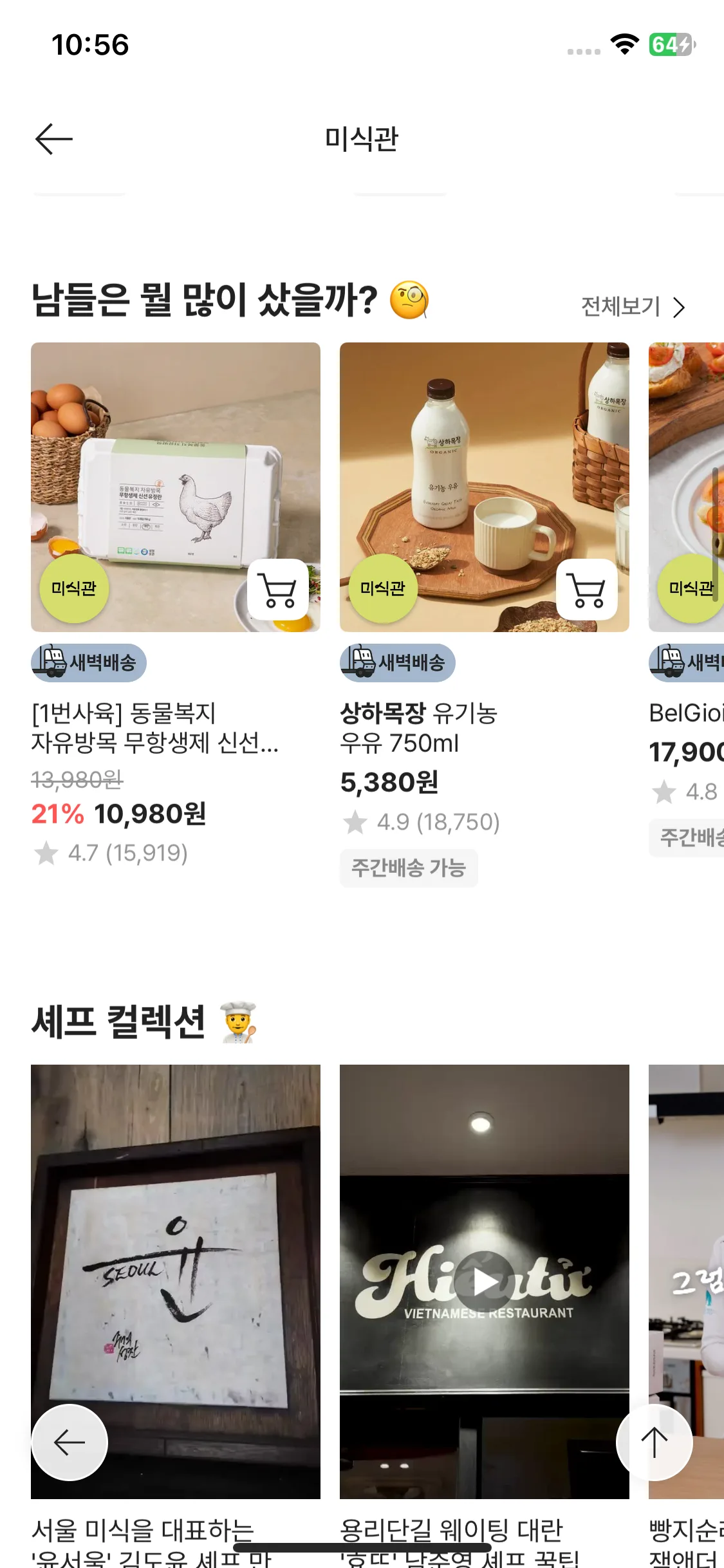724x1568 pixels.
Task: Tap the 미식관 badge on the milk product
Action: click(x=383, y=589)
